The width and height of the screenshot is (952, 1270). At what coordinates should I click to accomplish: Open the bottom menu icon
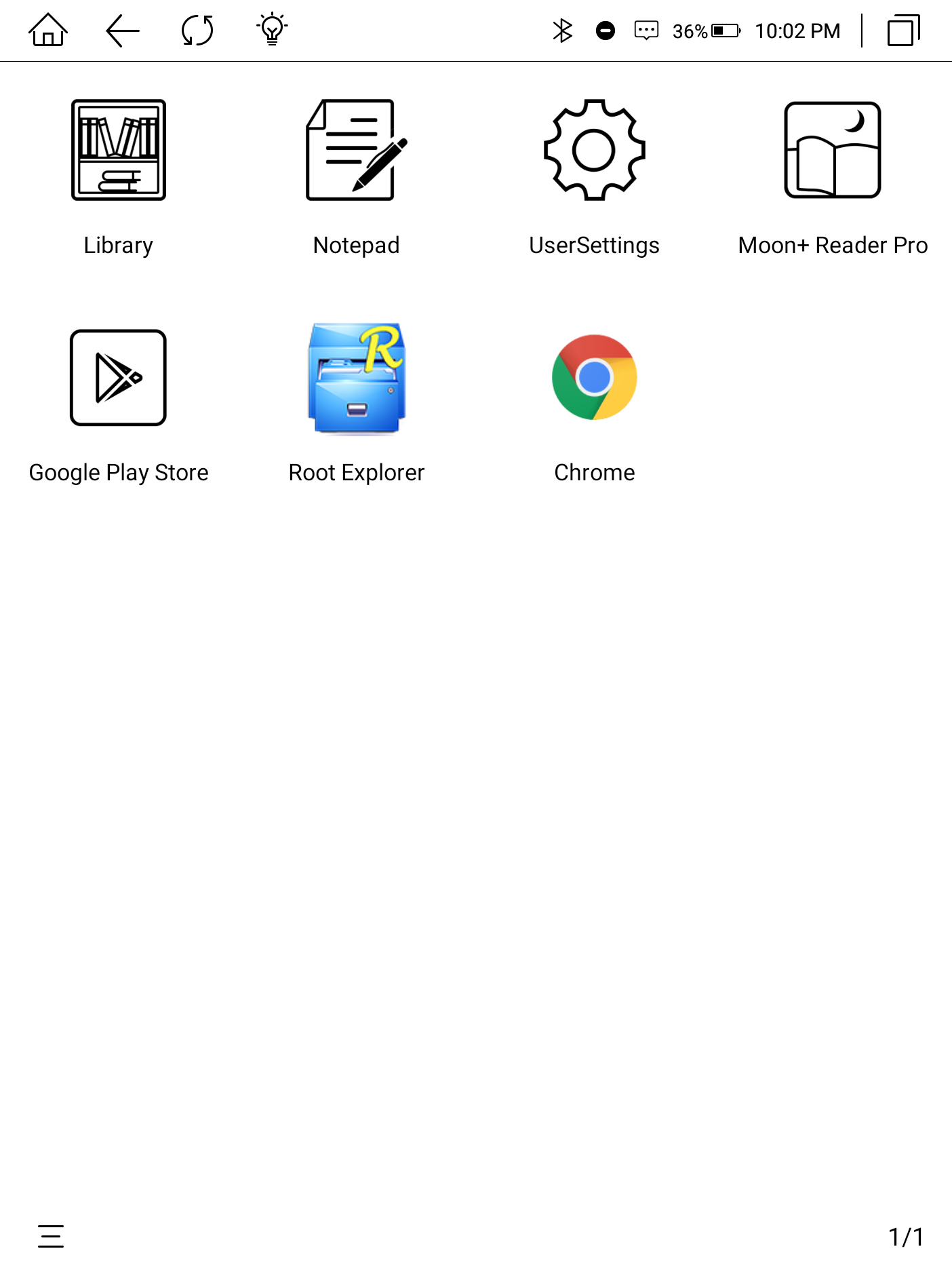51,1236
